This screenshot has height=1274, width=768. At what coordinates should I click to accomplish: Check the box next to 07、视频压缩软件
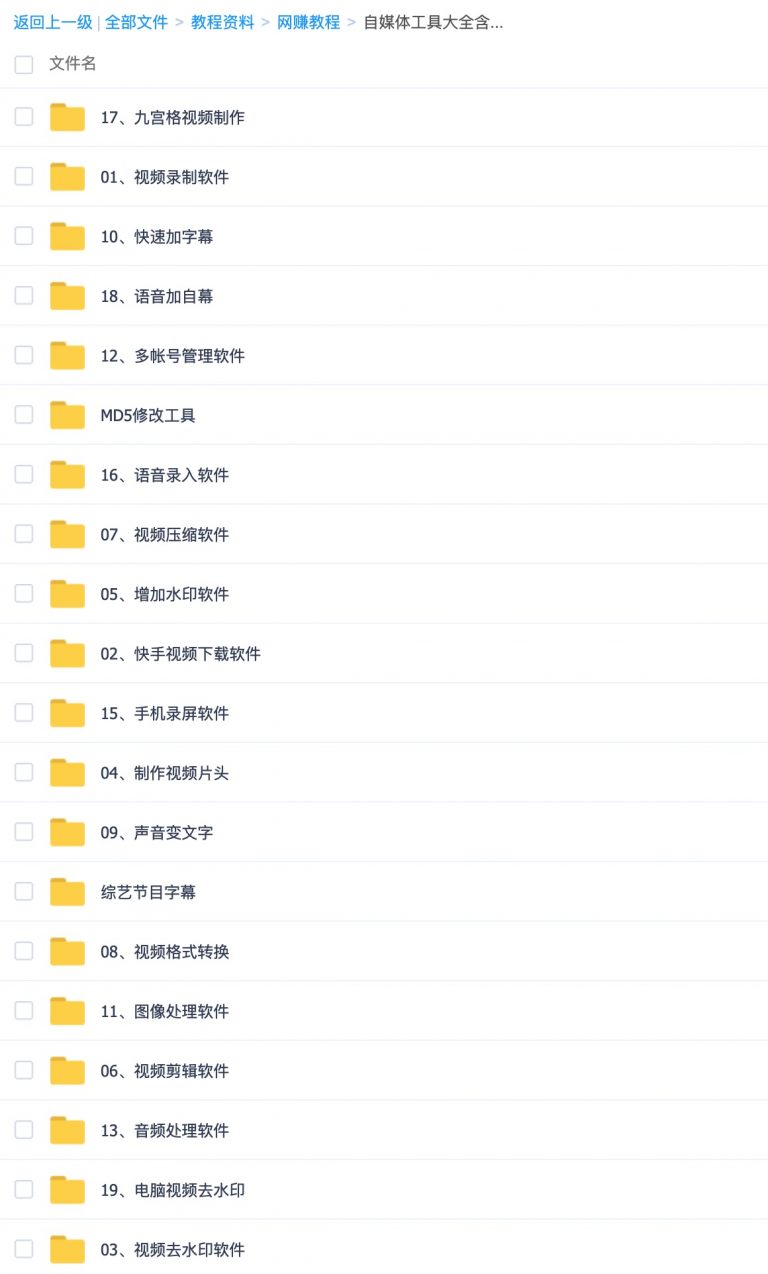[24, 534]
